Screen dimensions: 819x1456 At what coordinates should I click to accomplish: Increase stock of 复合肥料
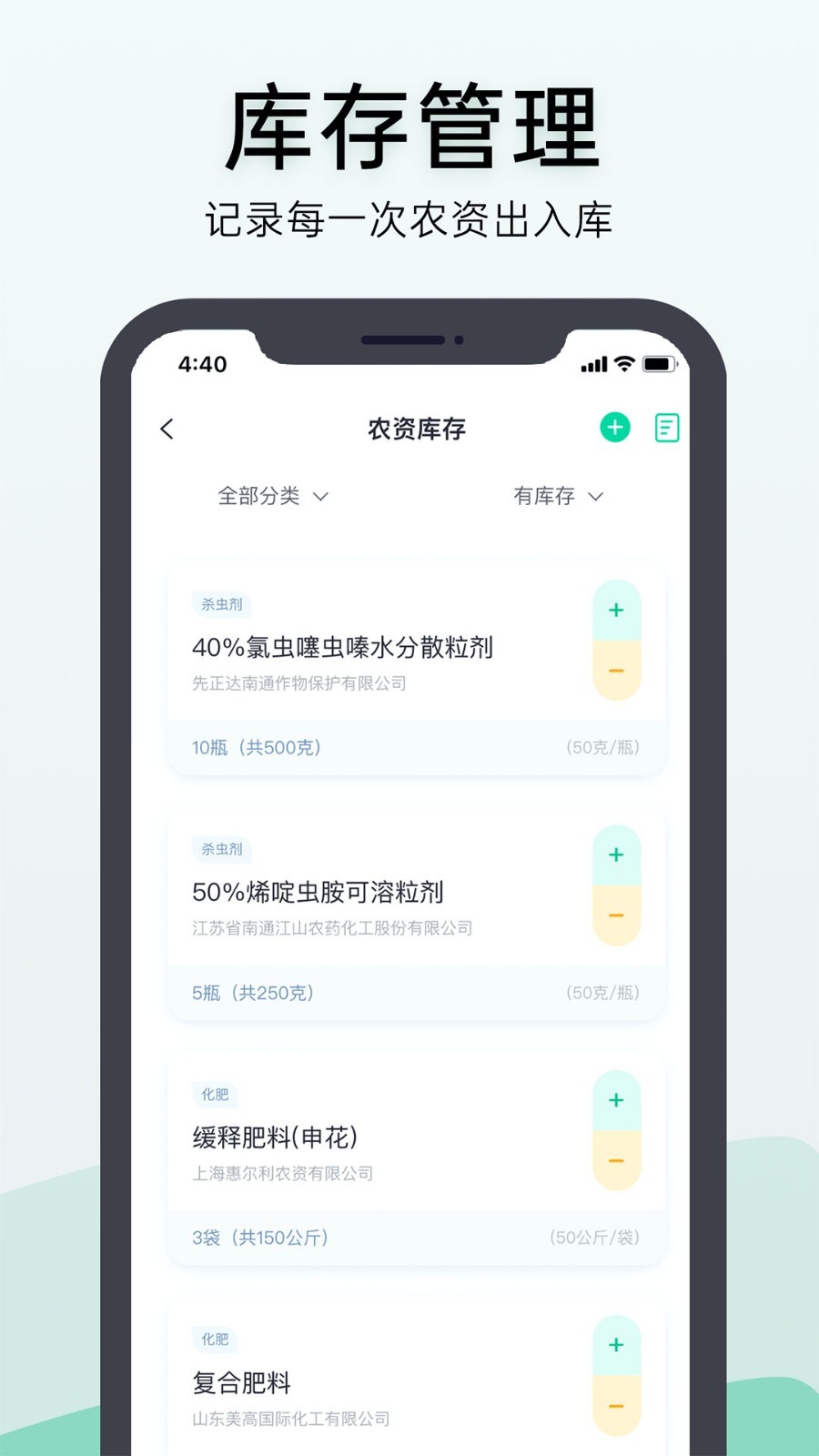[x=617, y=1344]
